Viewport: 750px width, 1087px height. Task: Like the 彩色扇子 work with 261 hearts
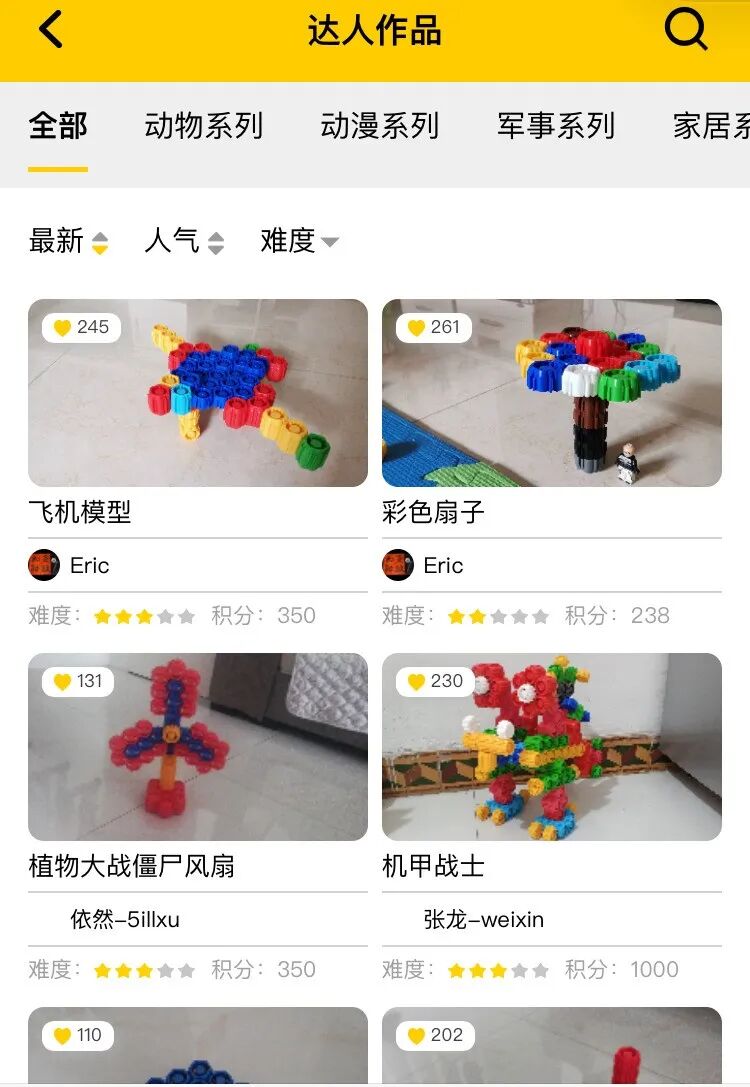[434, 327]
